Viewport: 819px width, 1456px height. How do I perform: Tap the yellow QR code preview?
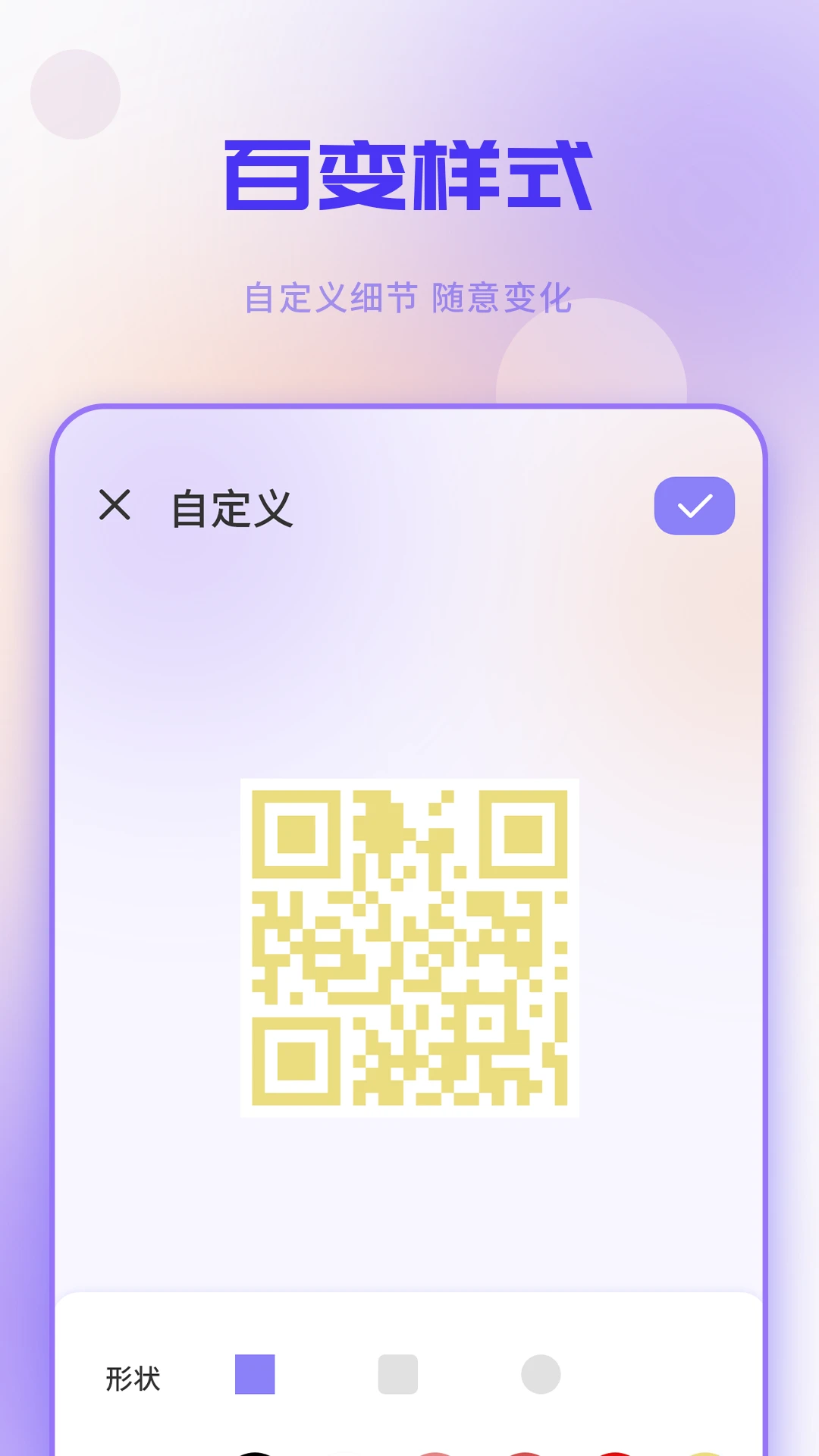coord(409,955)
